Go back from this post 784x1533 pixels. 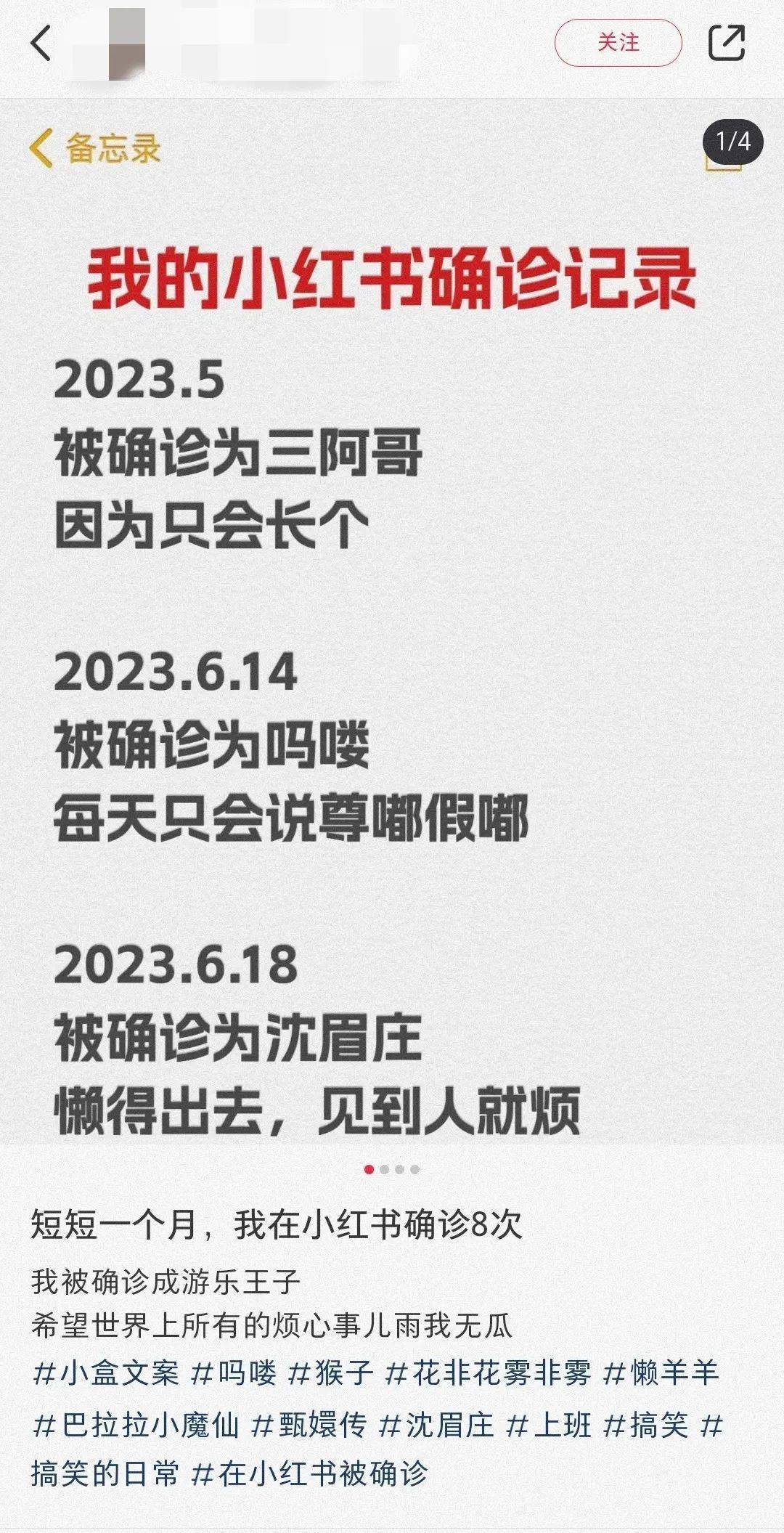[42, 43]
